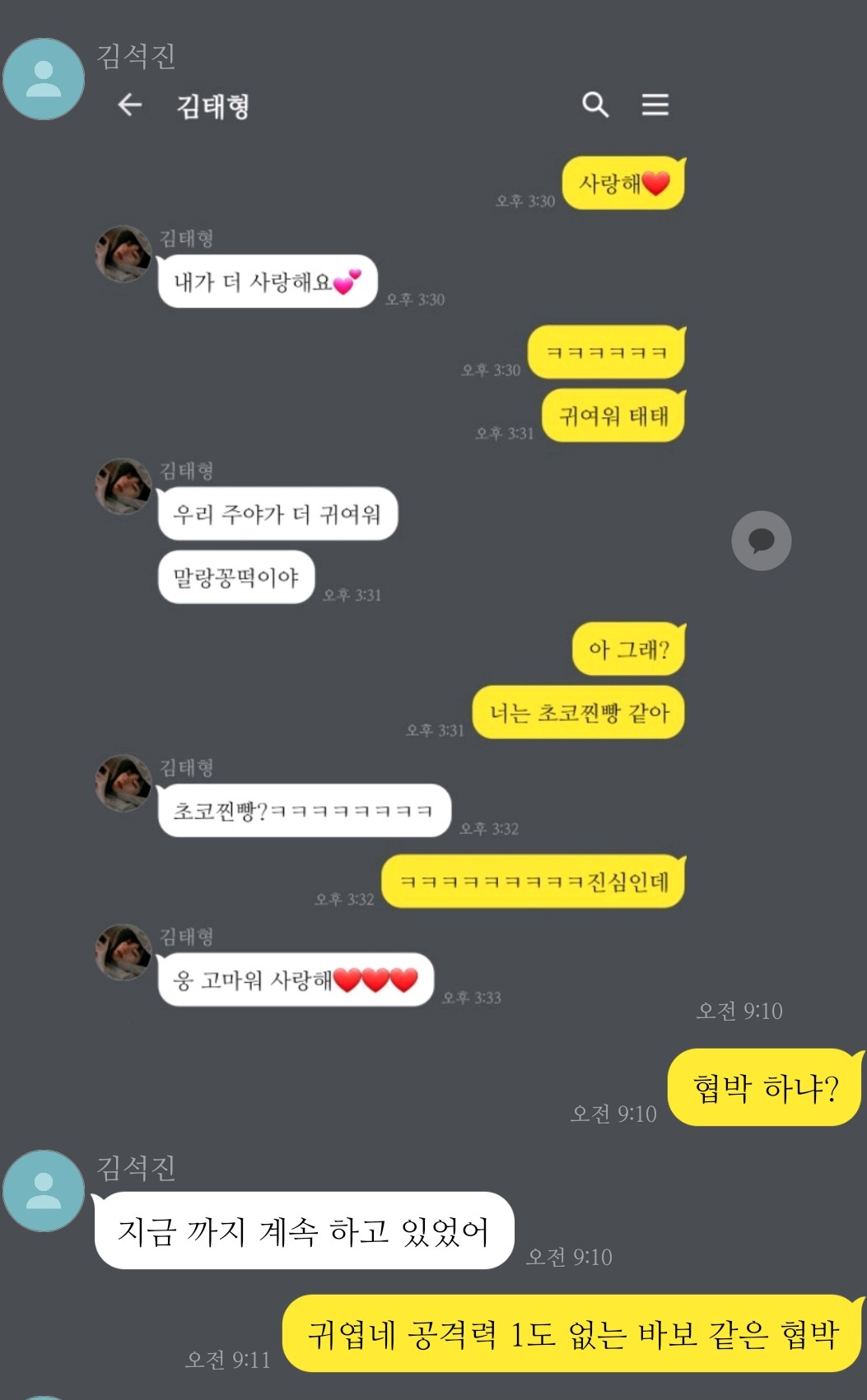Screen dimensions: 867x1400
Task: Open 김석진's avatar next to 지금 까지 계속 하고 있었어
Action: pyautogui.click(x=44, y=1190)
